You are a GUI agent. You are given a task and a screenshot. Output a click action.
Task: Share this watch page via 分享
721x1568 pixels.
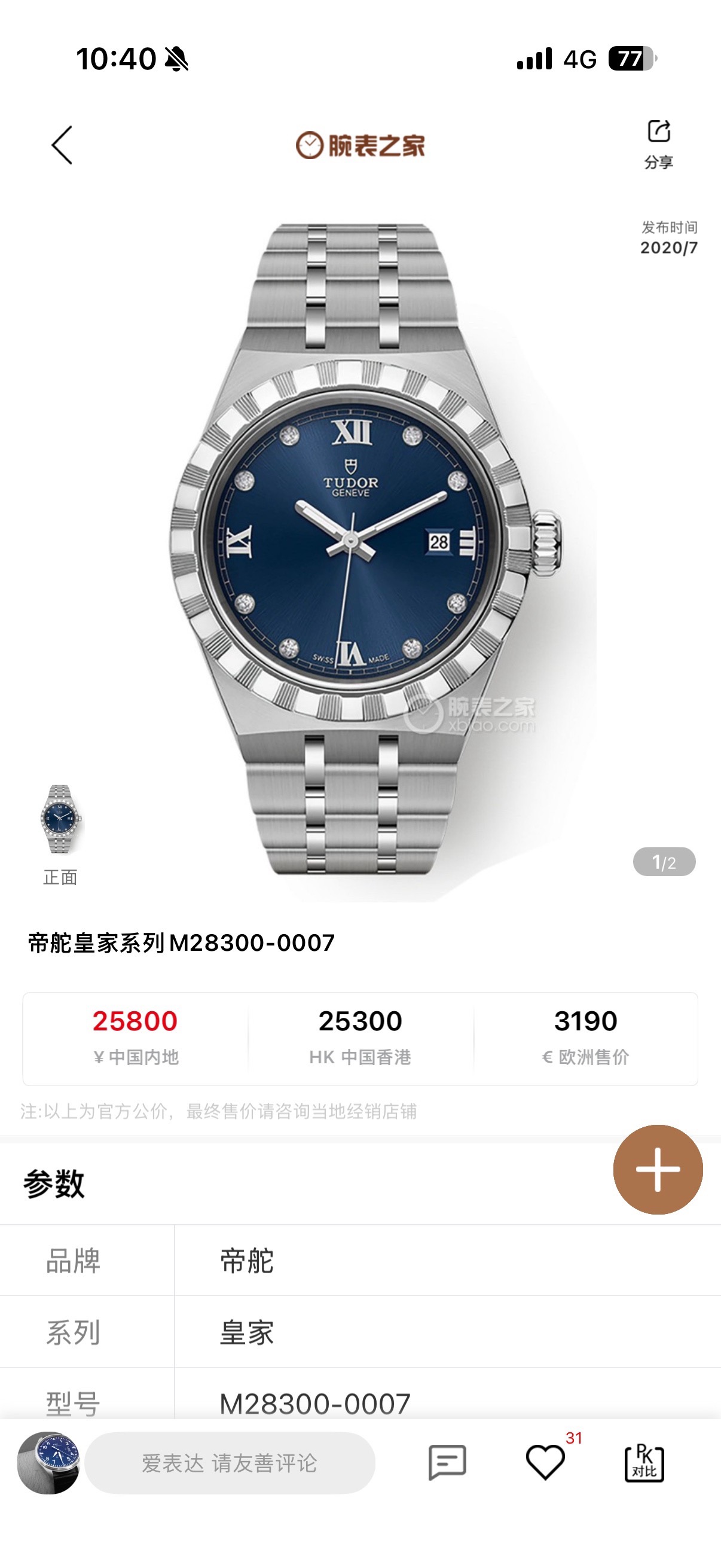tap(658, 144)
